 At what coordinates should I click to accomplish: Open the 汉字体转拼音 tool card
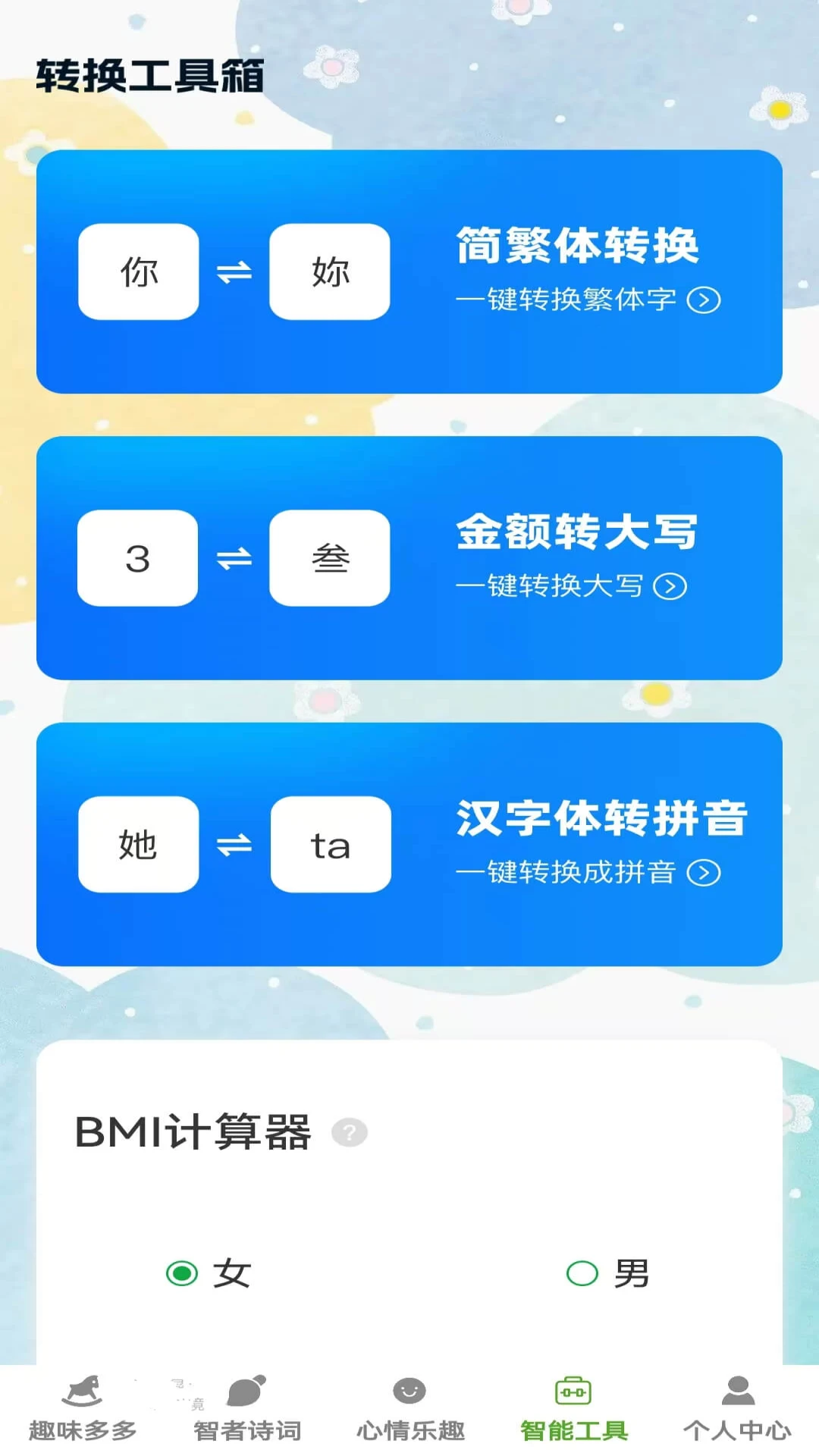click(x=409, y=846)
